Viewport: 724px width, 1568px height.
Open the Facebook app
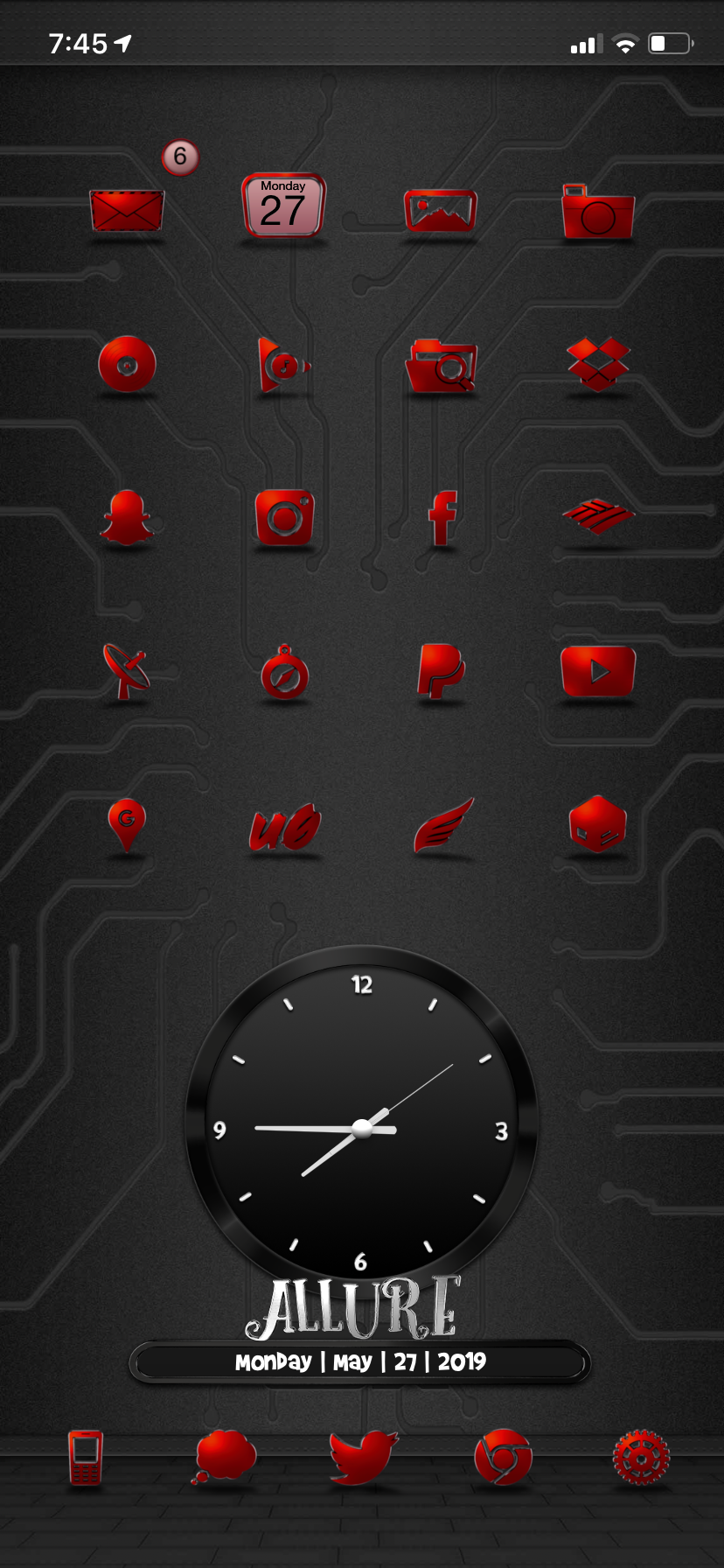pos(442,518)
